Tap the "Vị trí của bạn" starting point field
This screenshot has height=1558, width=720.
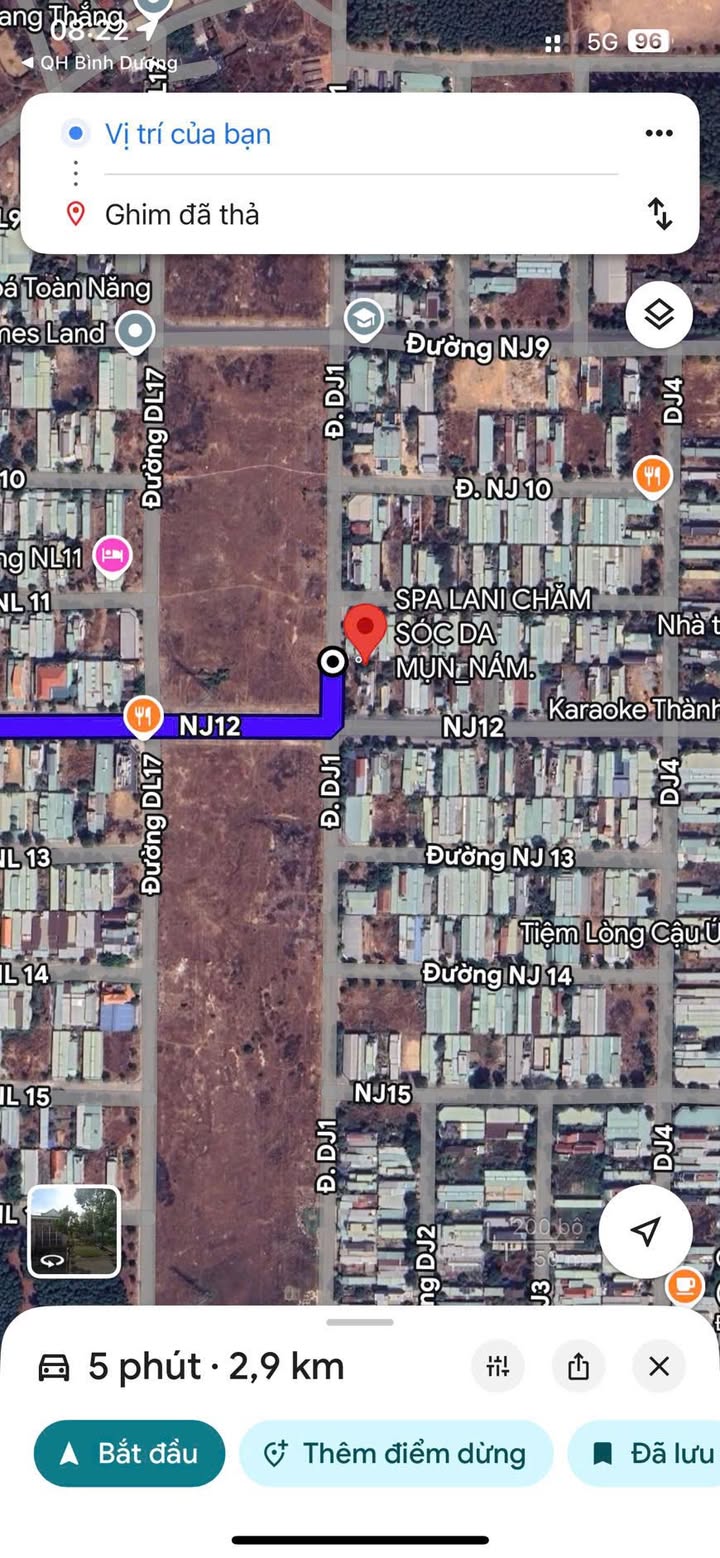pyautogui.click(x=188, y=134)
